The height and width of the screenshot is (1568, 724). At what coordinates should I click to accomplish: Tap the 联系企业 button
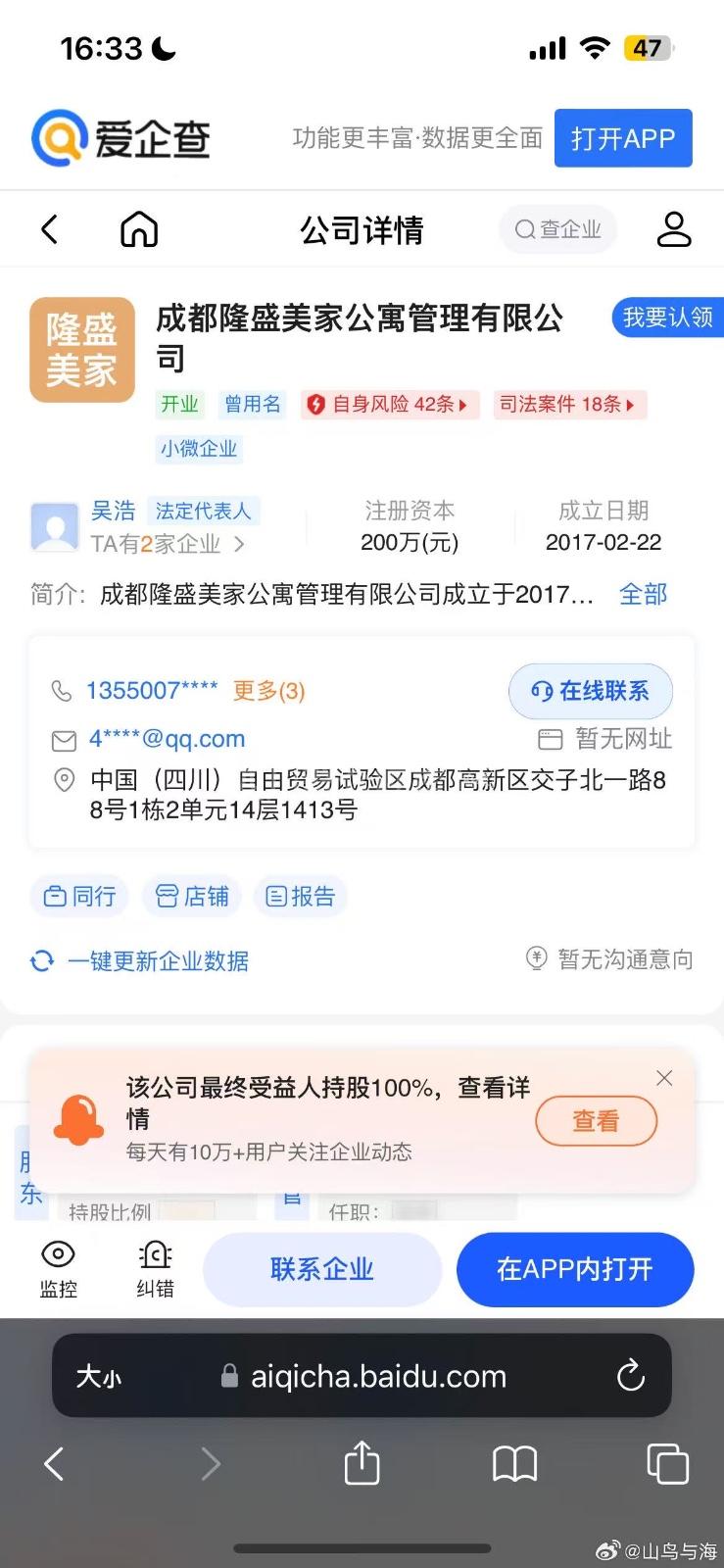(321, 1269)
